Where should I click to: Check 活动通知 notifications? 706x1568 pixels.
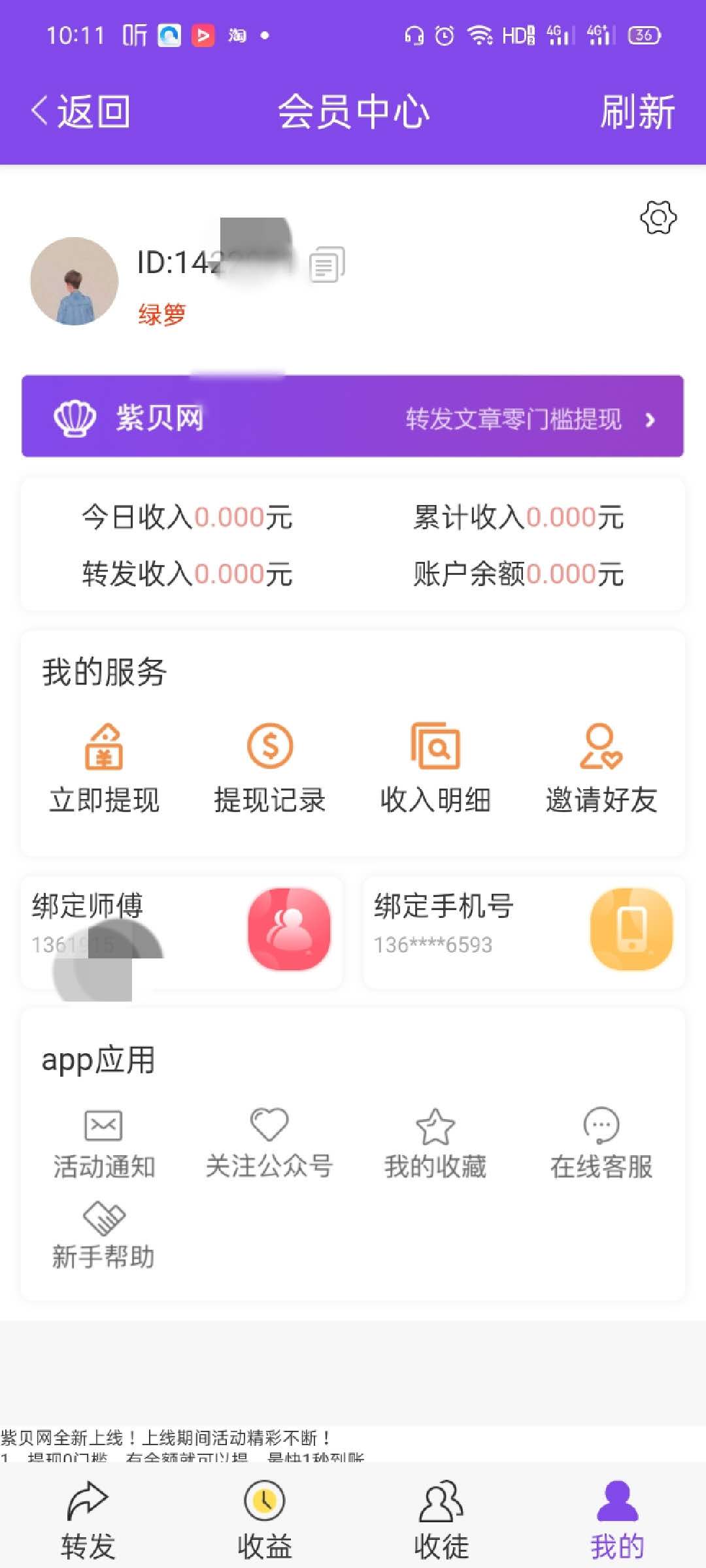coord(104,1143)
